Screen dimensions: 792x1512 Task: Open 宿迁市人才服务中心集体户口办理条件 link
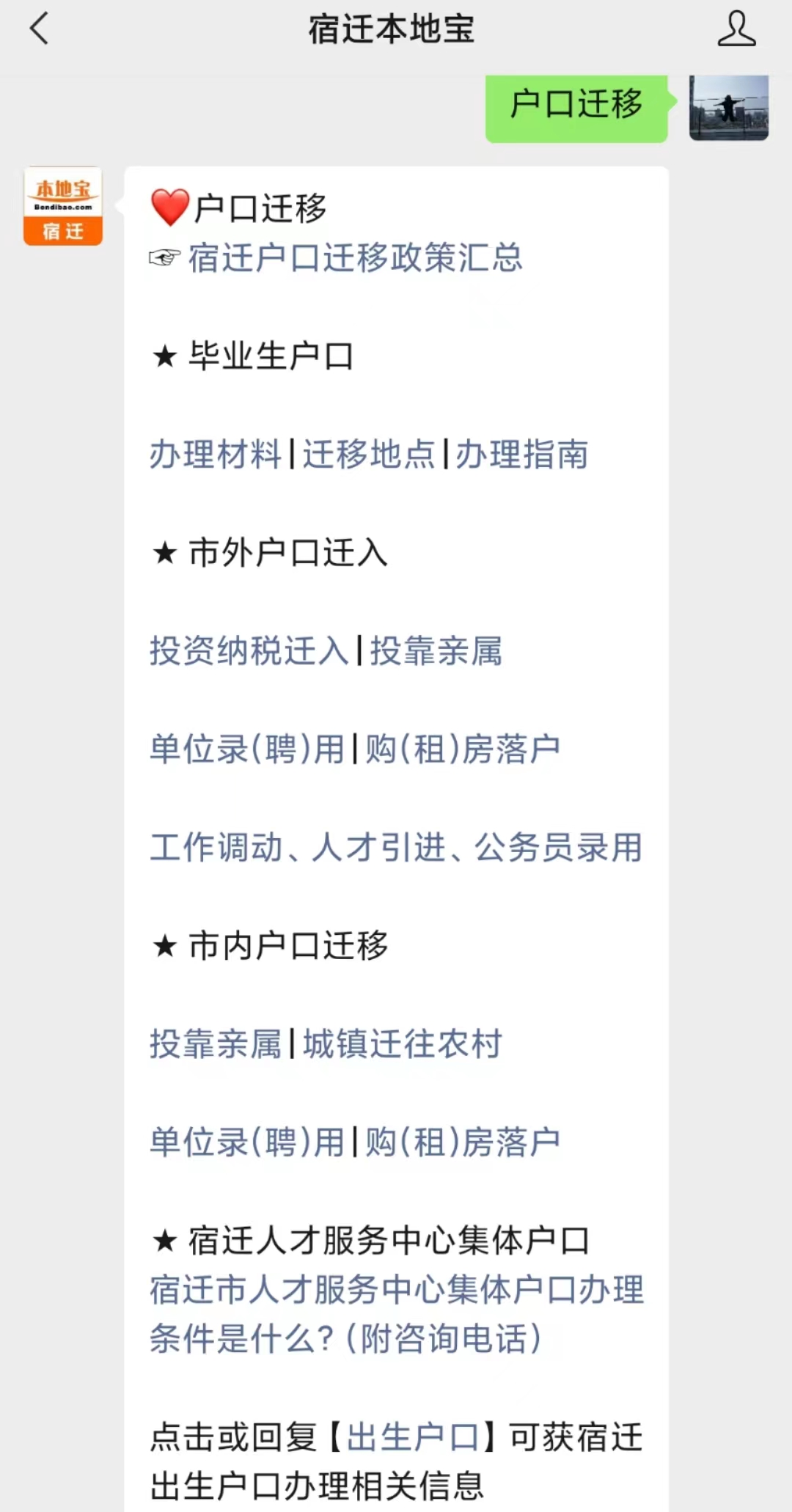pos(397,1314)
